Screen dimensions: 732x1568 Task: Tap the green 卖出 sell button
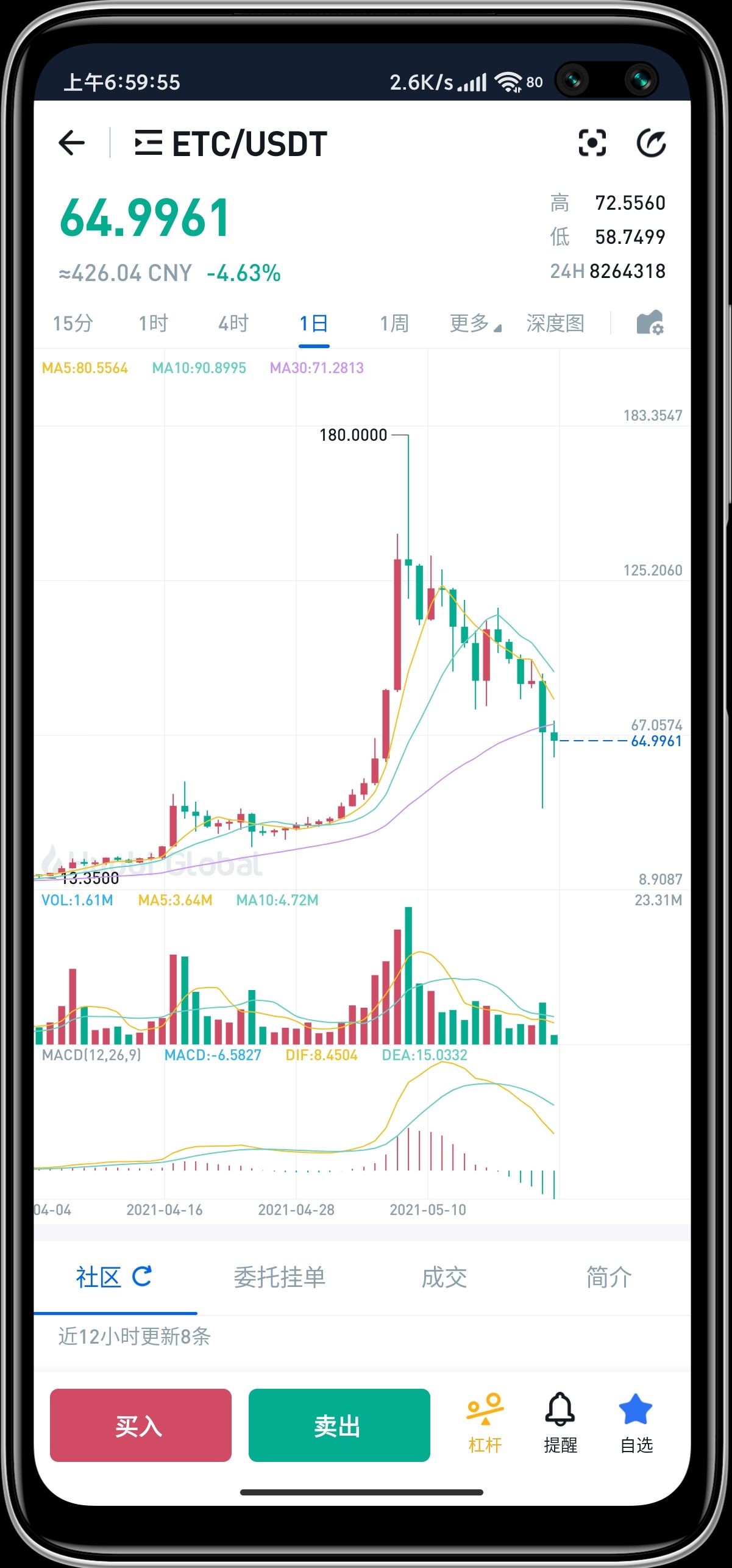[339, 1425]
